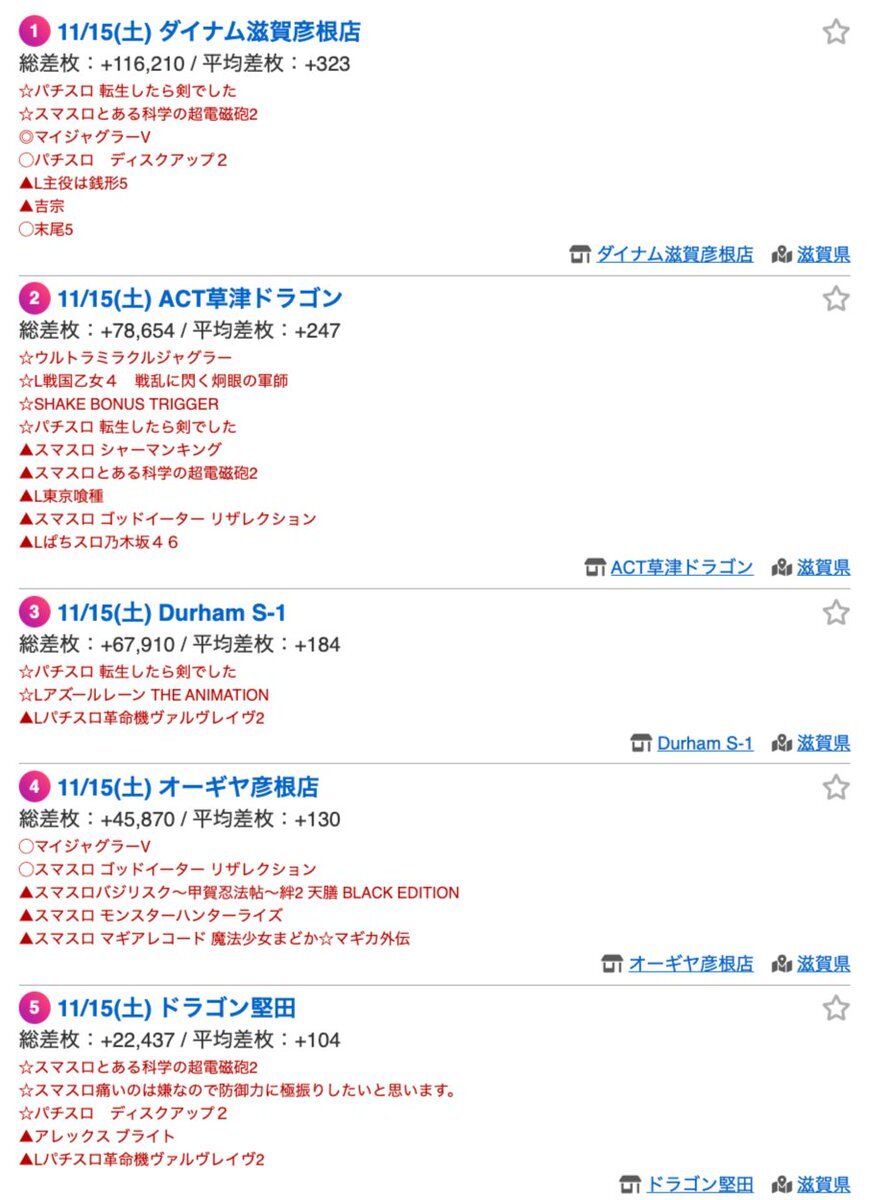Open the 滋賀県 link under ドラゴン堅田
869x1200 pixels.
[x=823, y=1184]
